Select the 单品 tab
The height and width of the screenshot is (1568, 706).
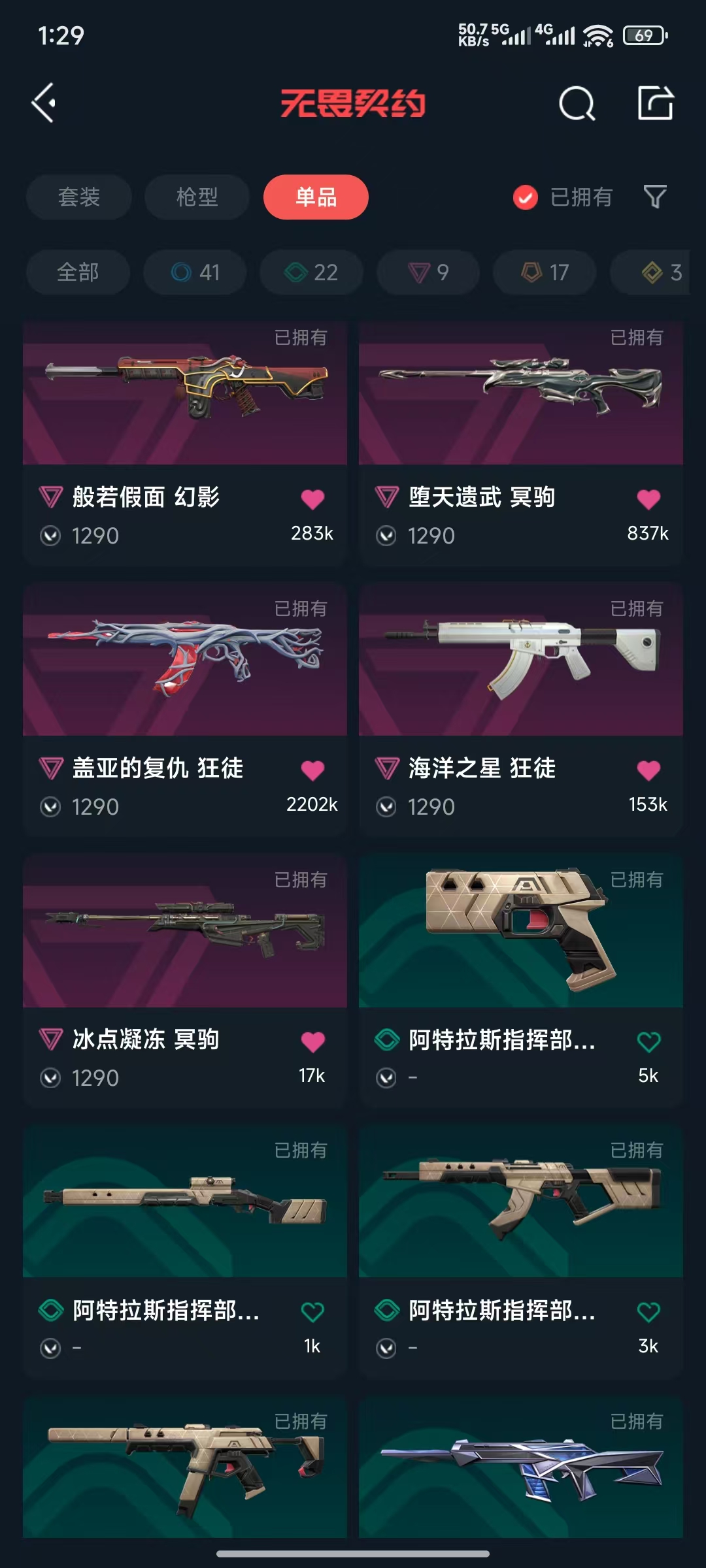(316, 197)
